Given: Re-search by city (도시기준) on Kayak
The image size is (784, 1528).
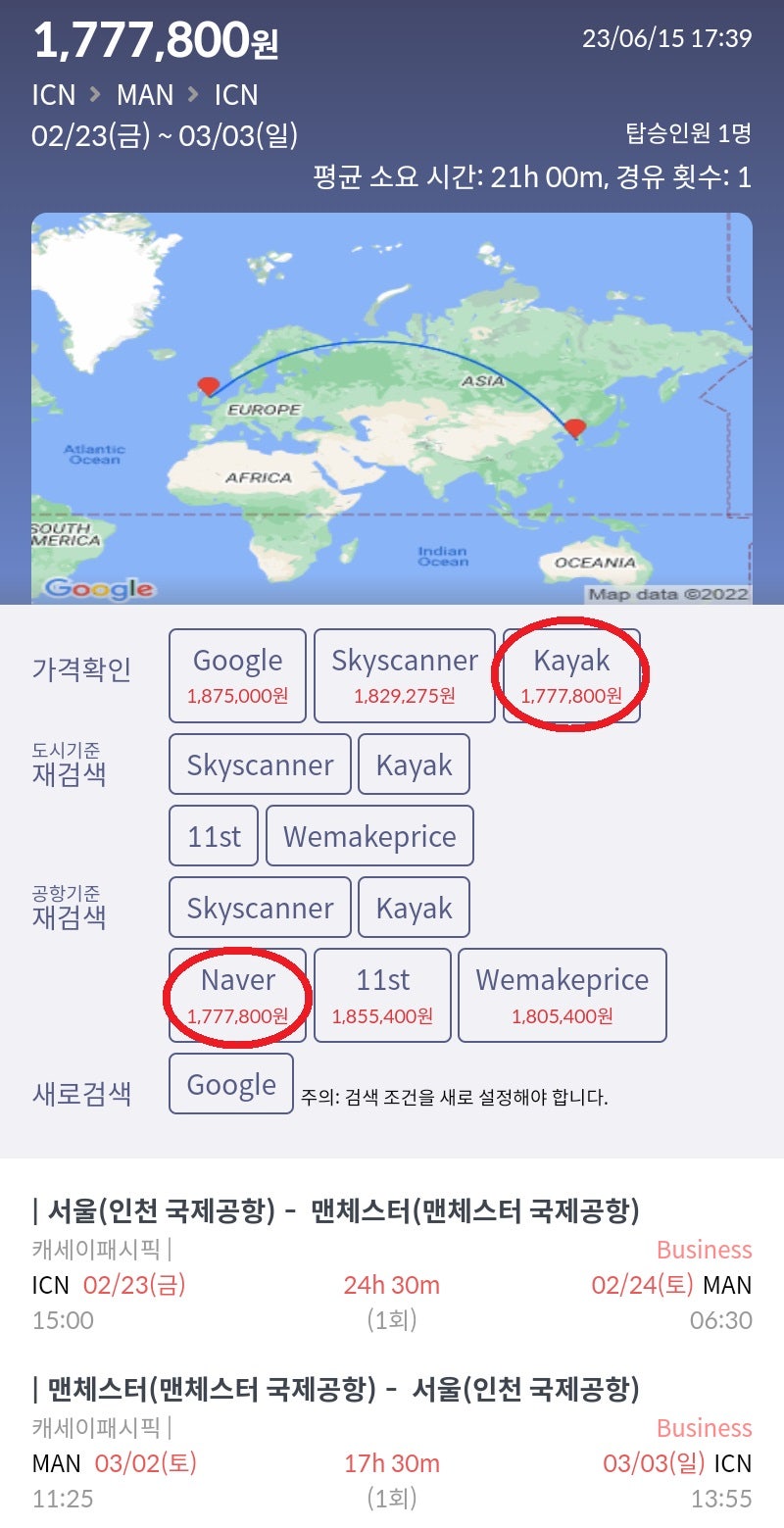Looking at the screenshot, I should 414,764.
